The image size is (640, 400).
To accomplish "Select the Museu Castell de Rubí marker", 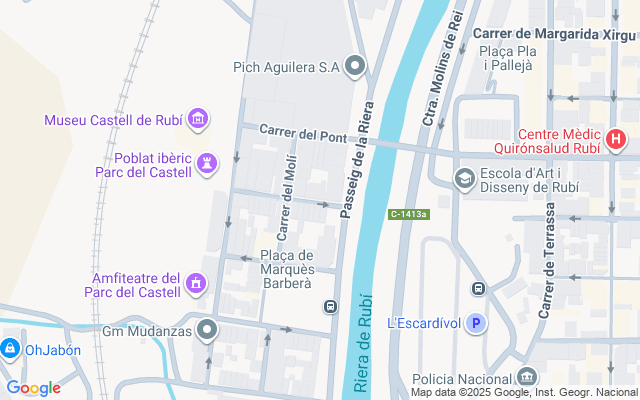I will [198, 120].
